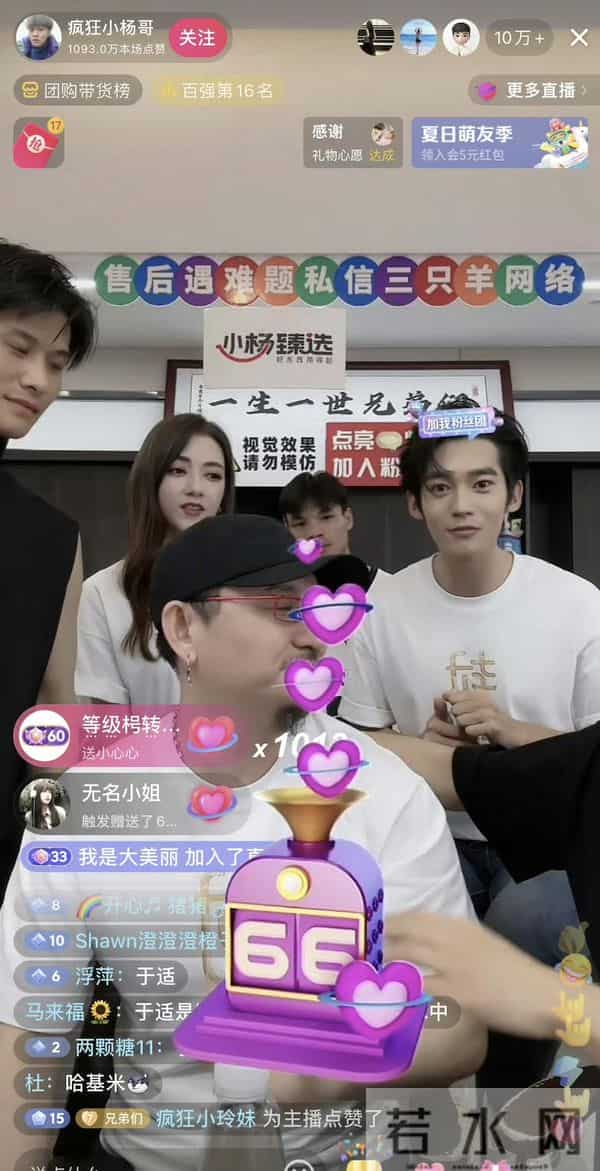Close the live stream
The width and height of the screenshot is (600, 1171).
(x=579, y=38)
